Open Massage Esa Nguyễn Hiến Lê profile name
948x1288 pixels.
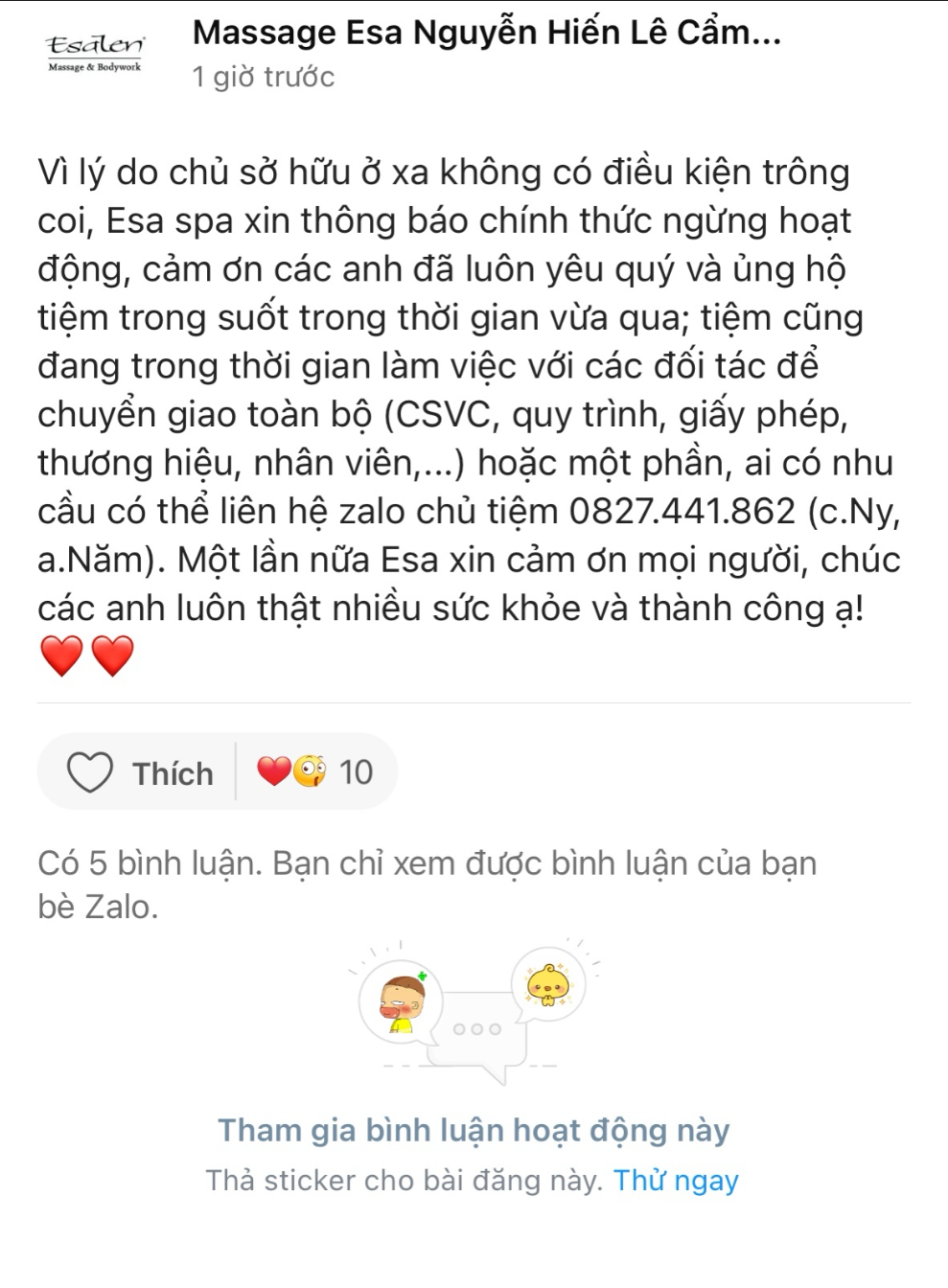tap(486, 34)
